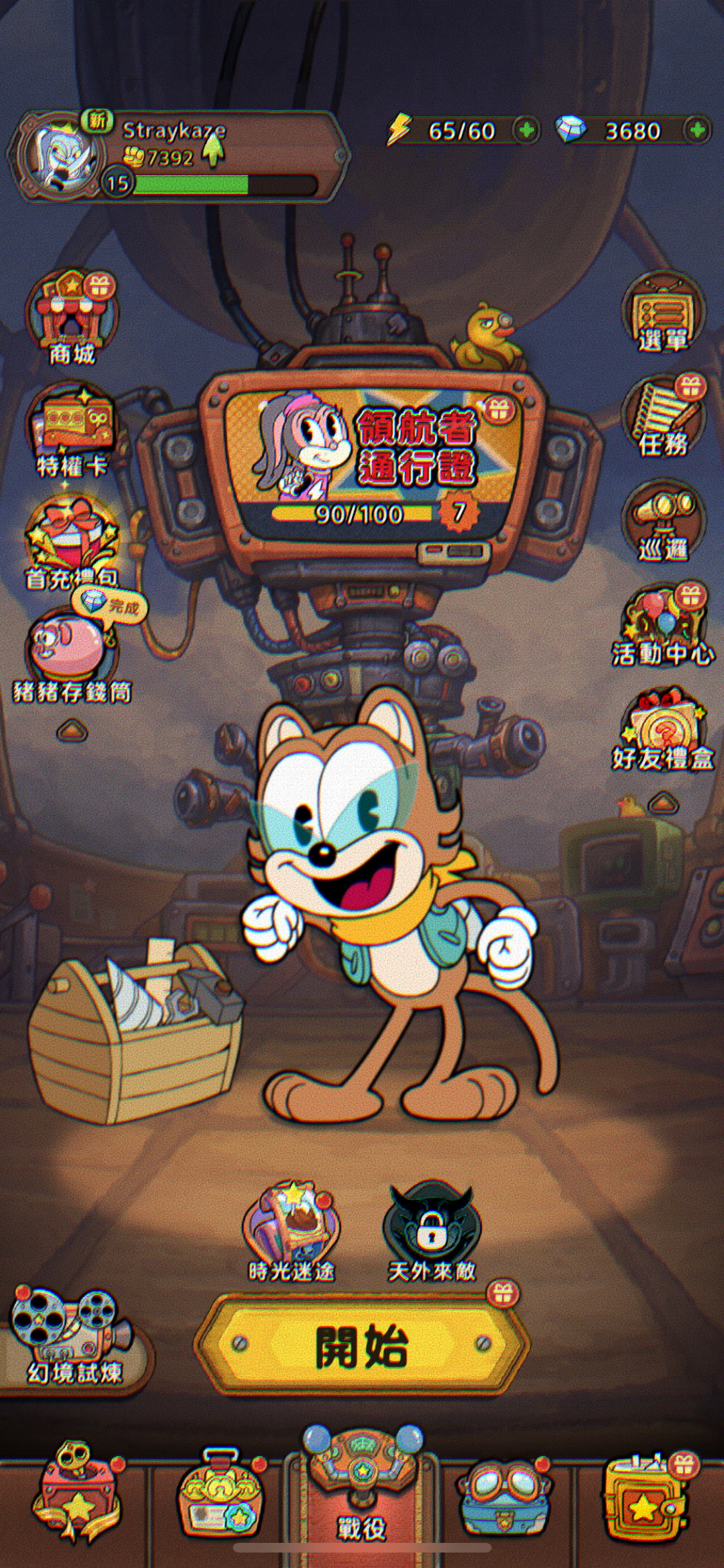Open the 商城 shop icon
This screenshot has width=724, height=1568.
coord(72,318)
